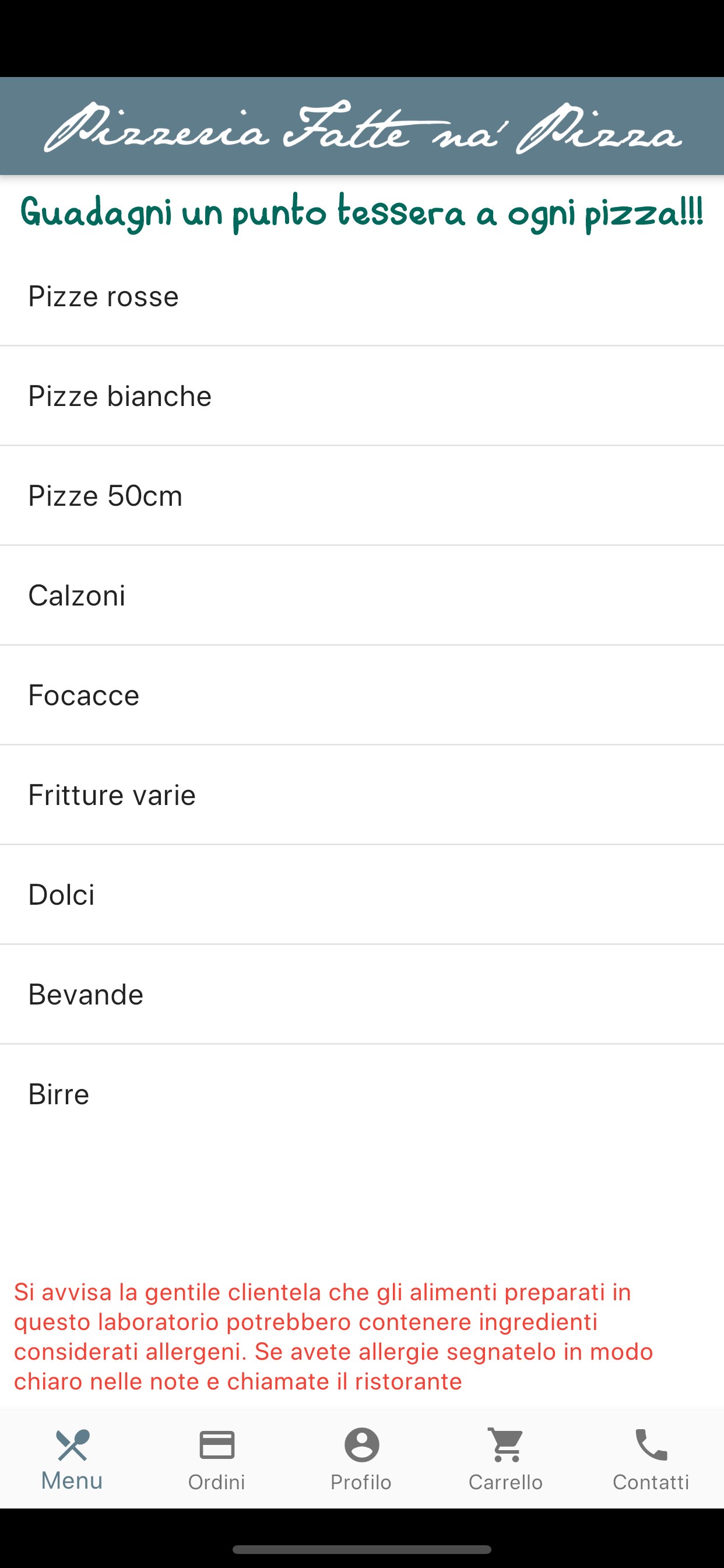Click the loyalty points promotional banner
Image resolution: width=724 pixels, height=1568 pixels.
[x=362, y=211]
